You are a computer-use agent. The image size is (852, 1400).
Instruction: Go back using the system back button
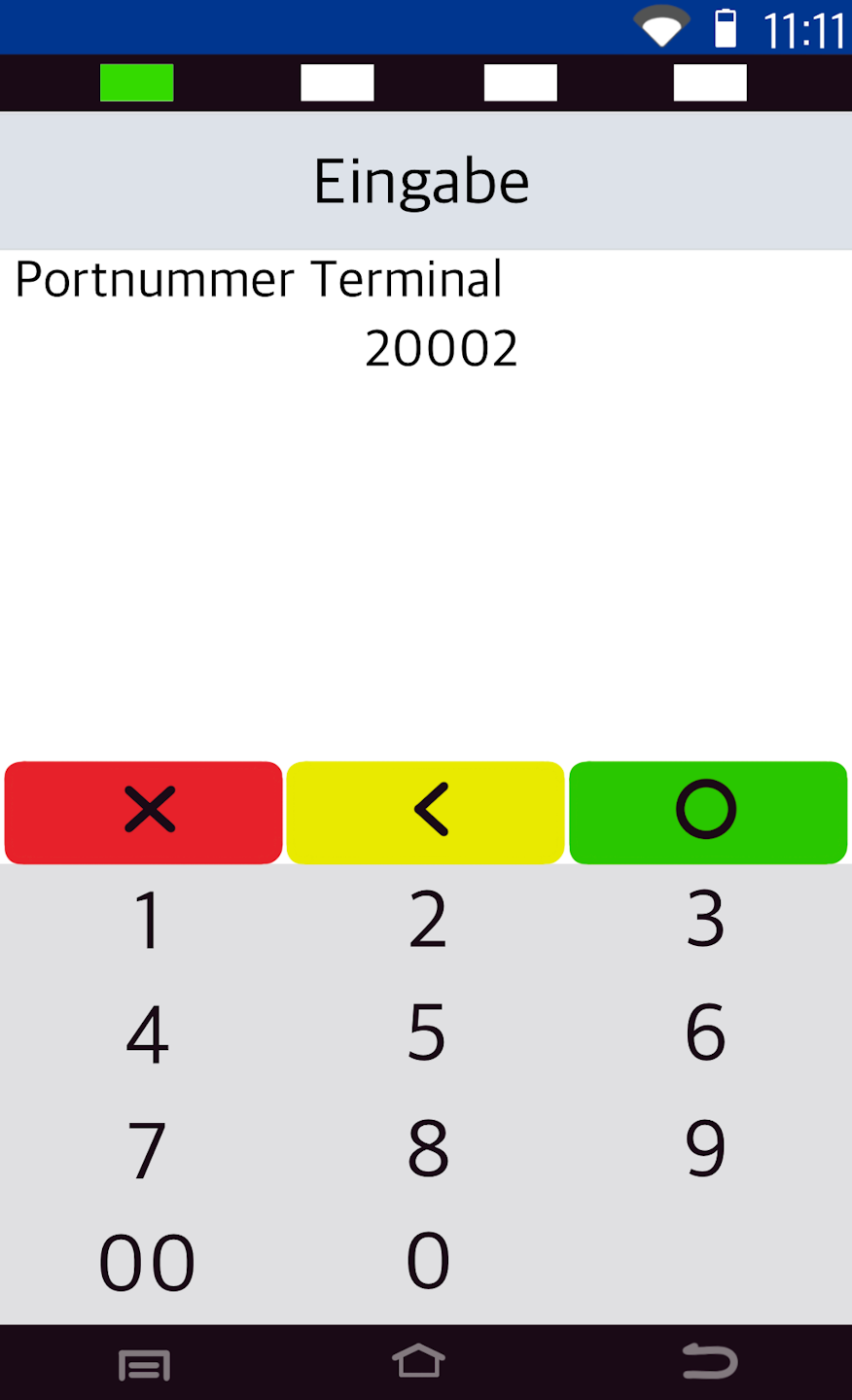coord(710,1361)
